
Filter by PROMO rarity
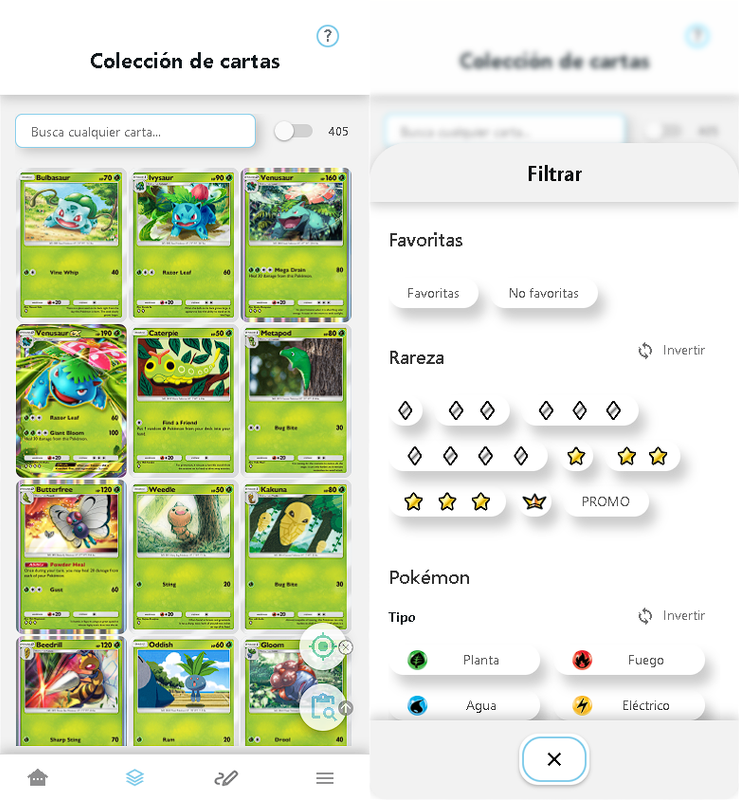pos(605,501)
